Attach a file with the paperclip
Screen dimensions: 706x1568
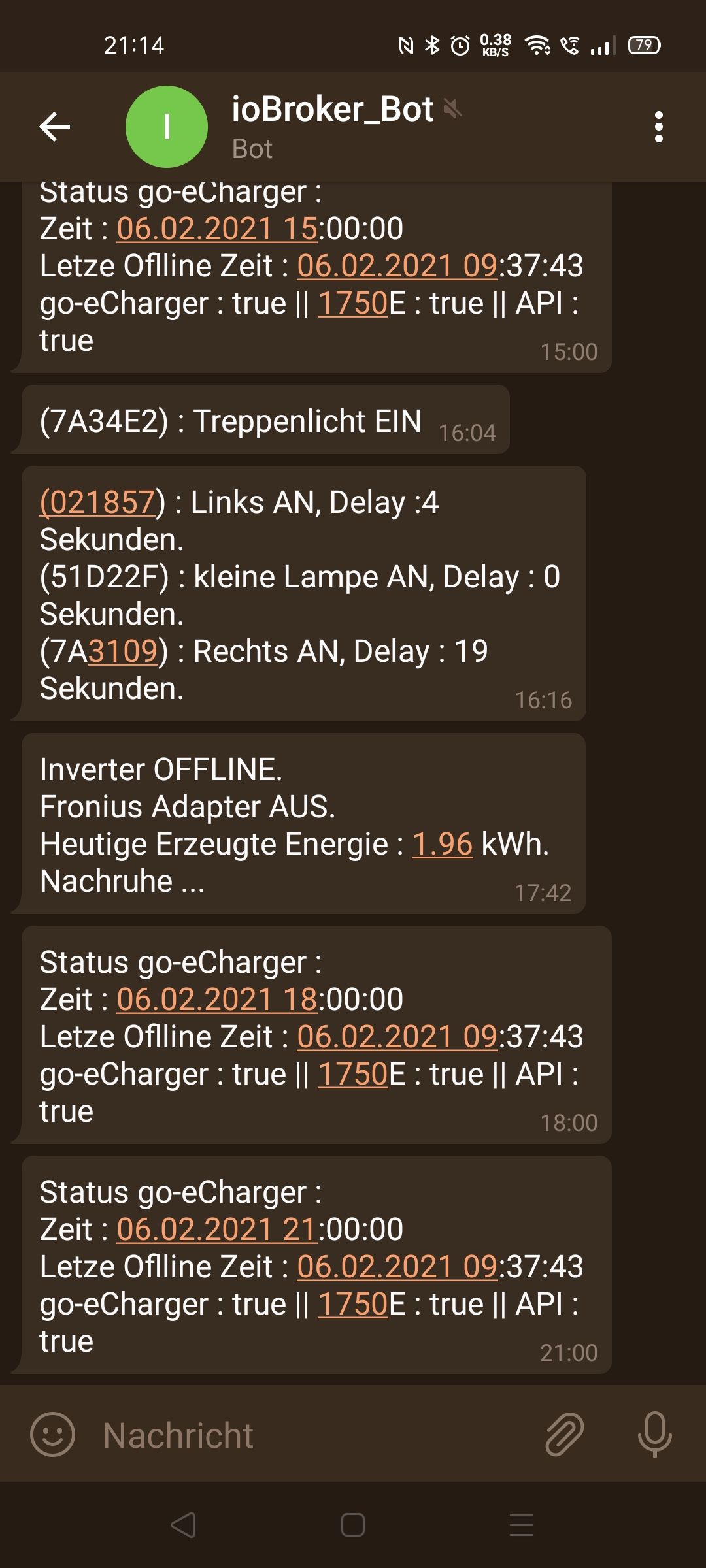point(564,1435)
